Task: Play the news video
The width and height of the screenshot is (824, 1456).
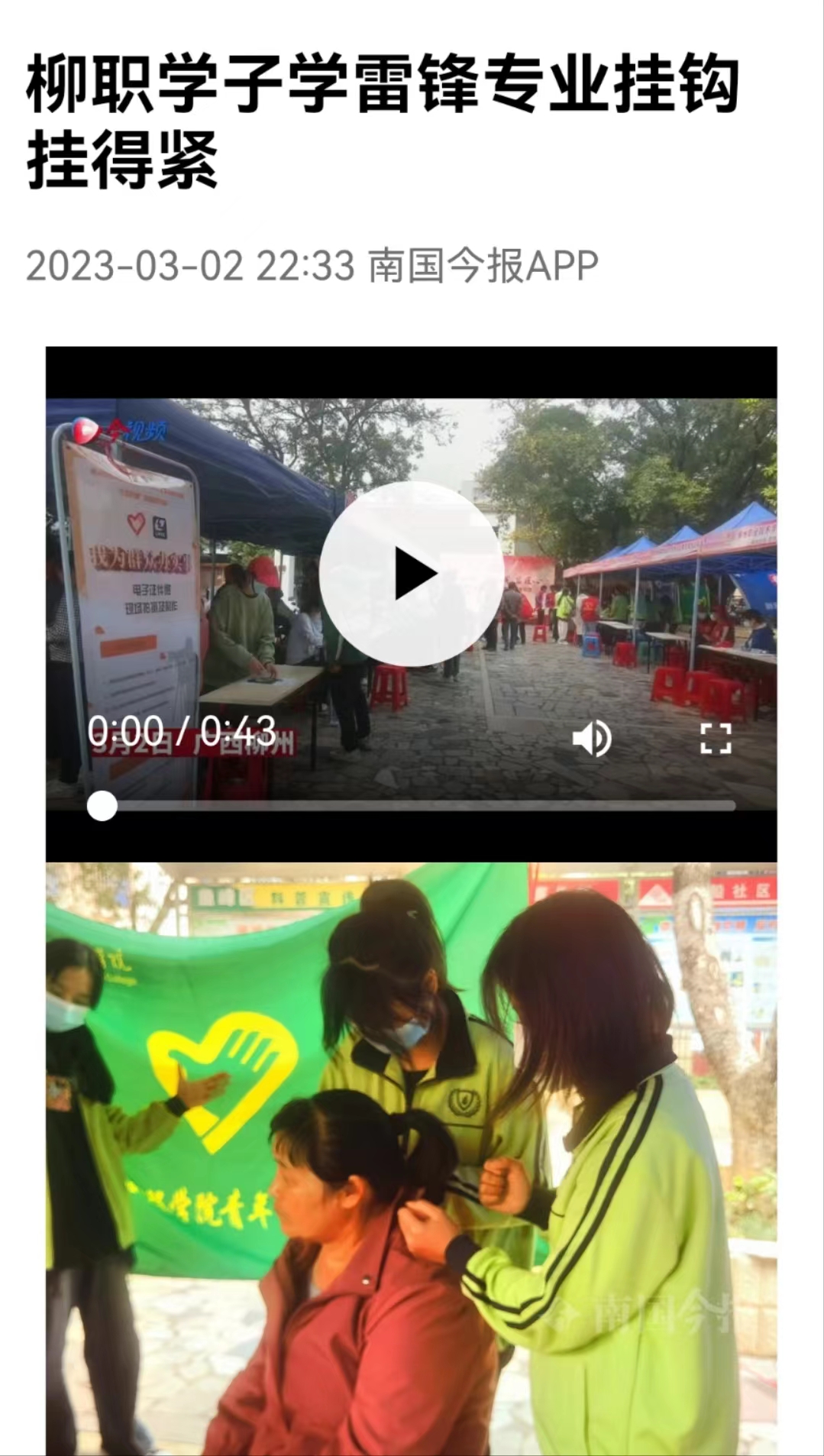Action: pos(411,574)
